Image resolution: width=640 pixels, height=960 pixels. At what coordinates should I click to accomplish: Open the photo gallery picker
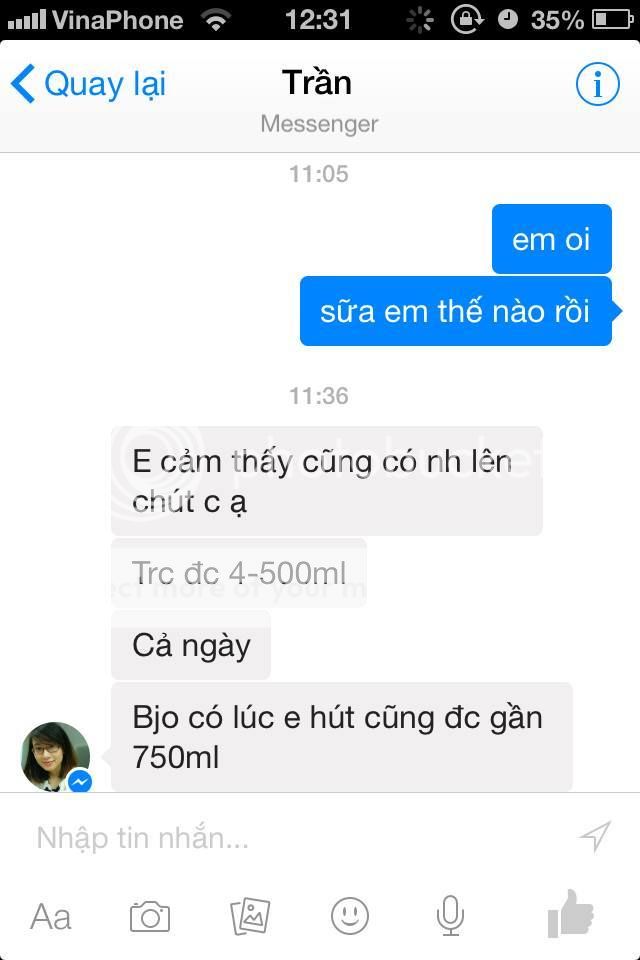click(x=250, y=916)
